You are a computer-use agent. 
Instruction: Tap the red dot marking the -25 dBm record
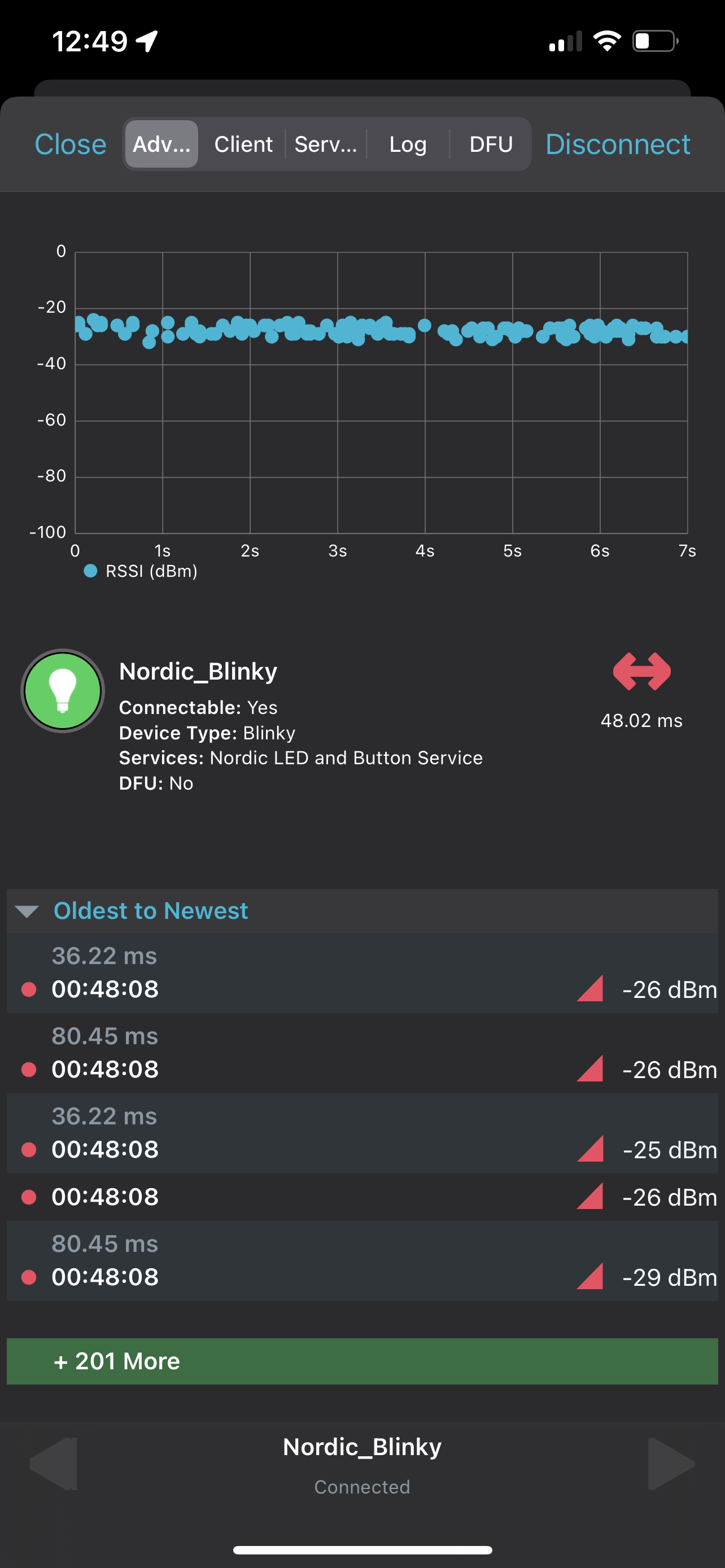(x=28, y=1149)
